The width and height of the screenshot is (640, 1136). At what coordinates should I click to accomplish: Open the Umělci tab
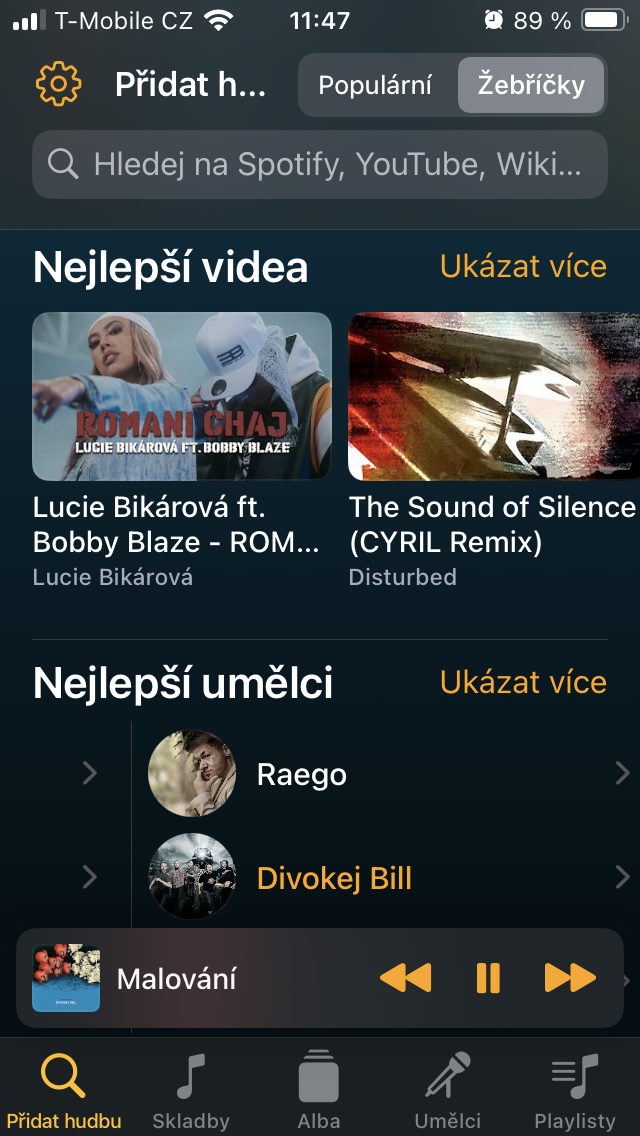(x=447, y=1090)
